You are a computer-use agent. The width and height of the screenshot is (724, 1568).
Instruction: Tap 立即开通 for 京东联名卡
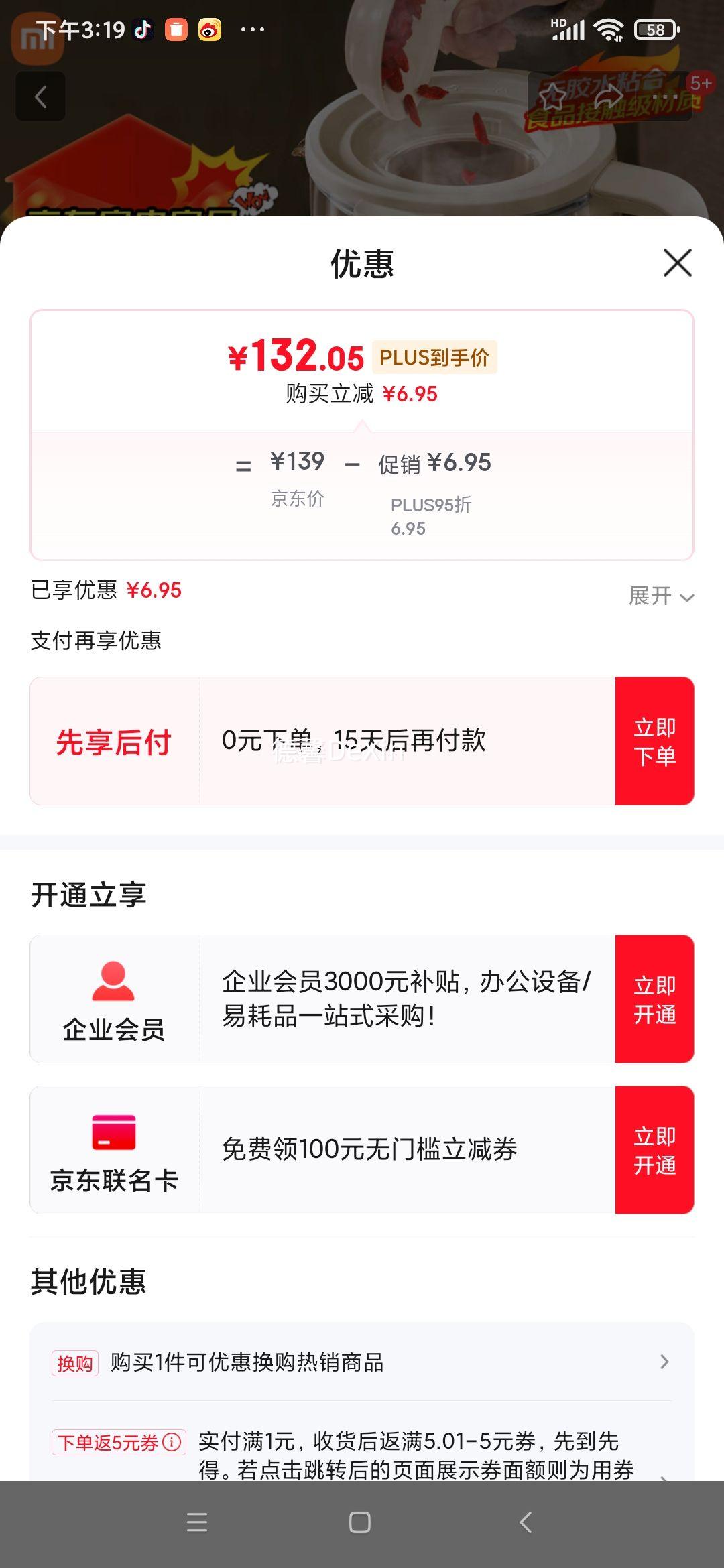click(x=654, y=1150)
